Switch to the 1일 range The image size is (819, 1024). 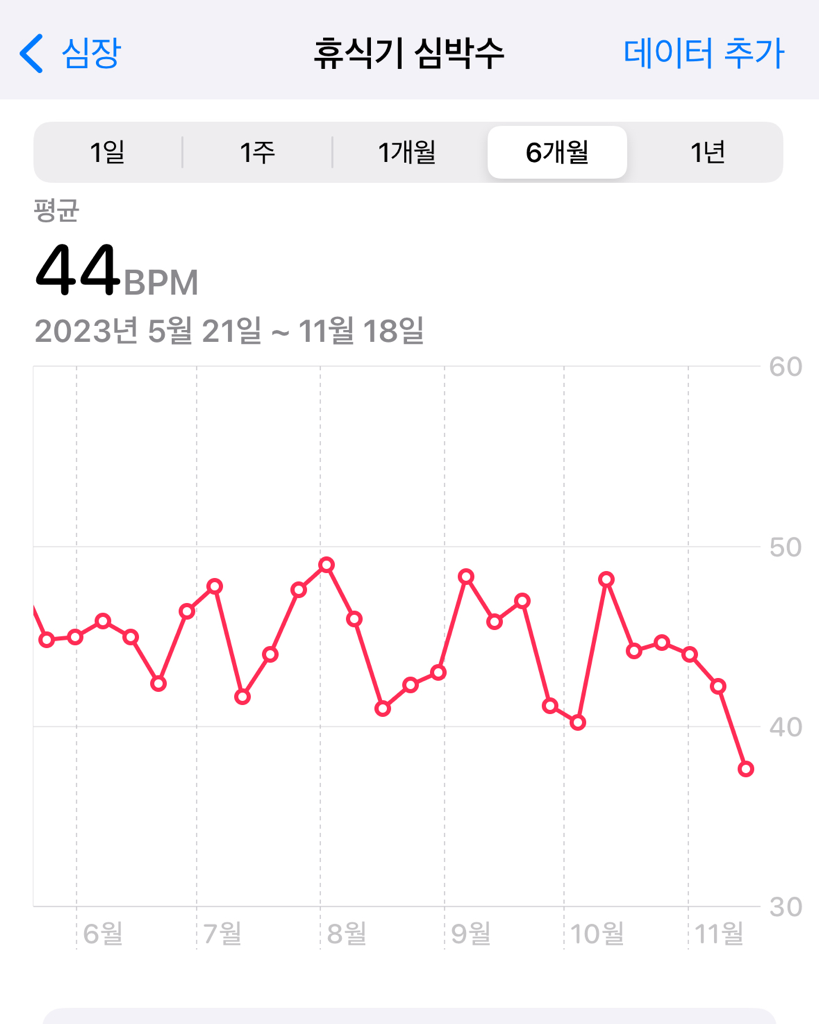[x=108, y=153]
